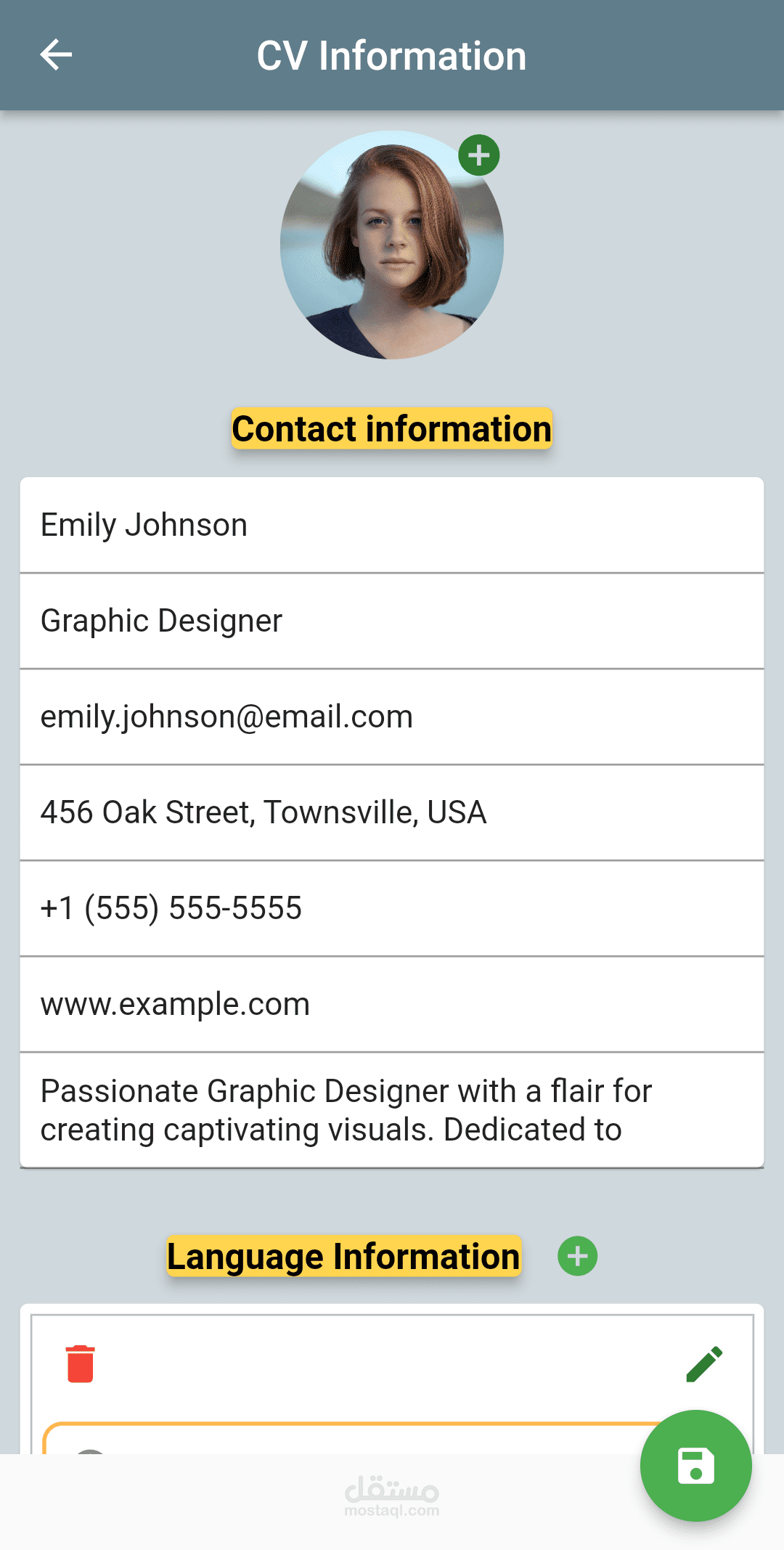Delete the language entry with trash icon
Screen dimensions: 784x1550
[x=81, y=1364]
